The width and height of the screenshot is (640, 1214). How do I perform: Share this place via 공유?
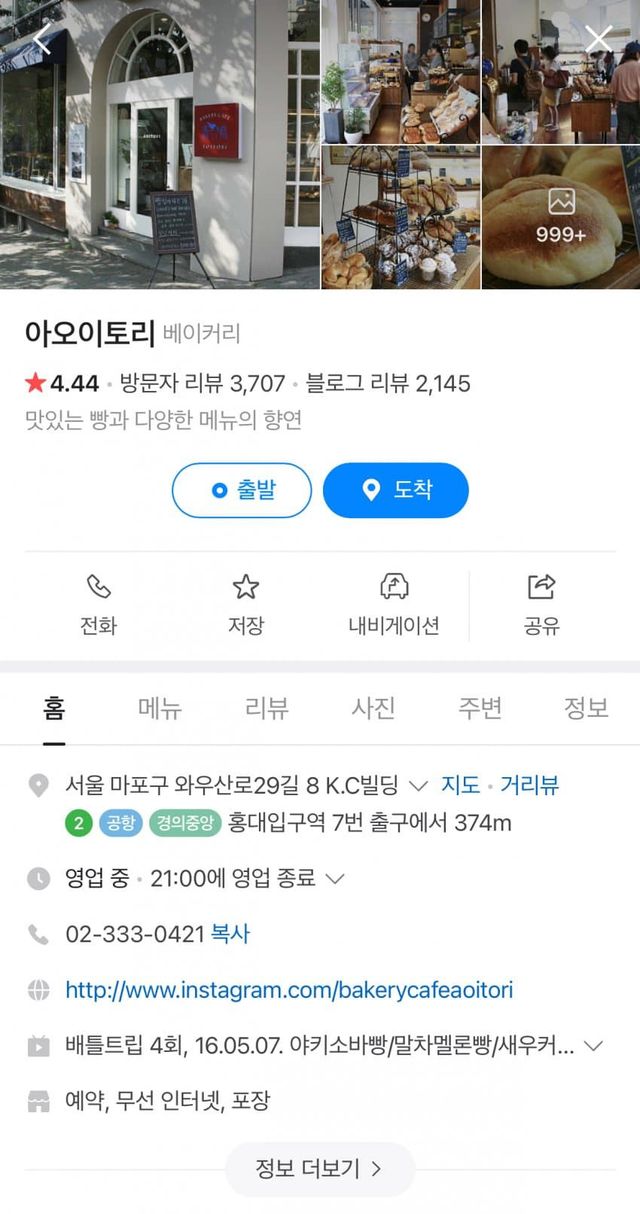pos(541,604)
